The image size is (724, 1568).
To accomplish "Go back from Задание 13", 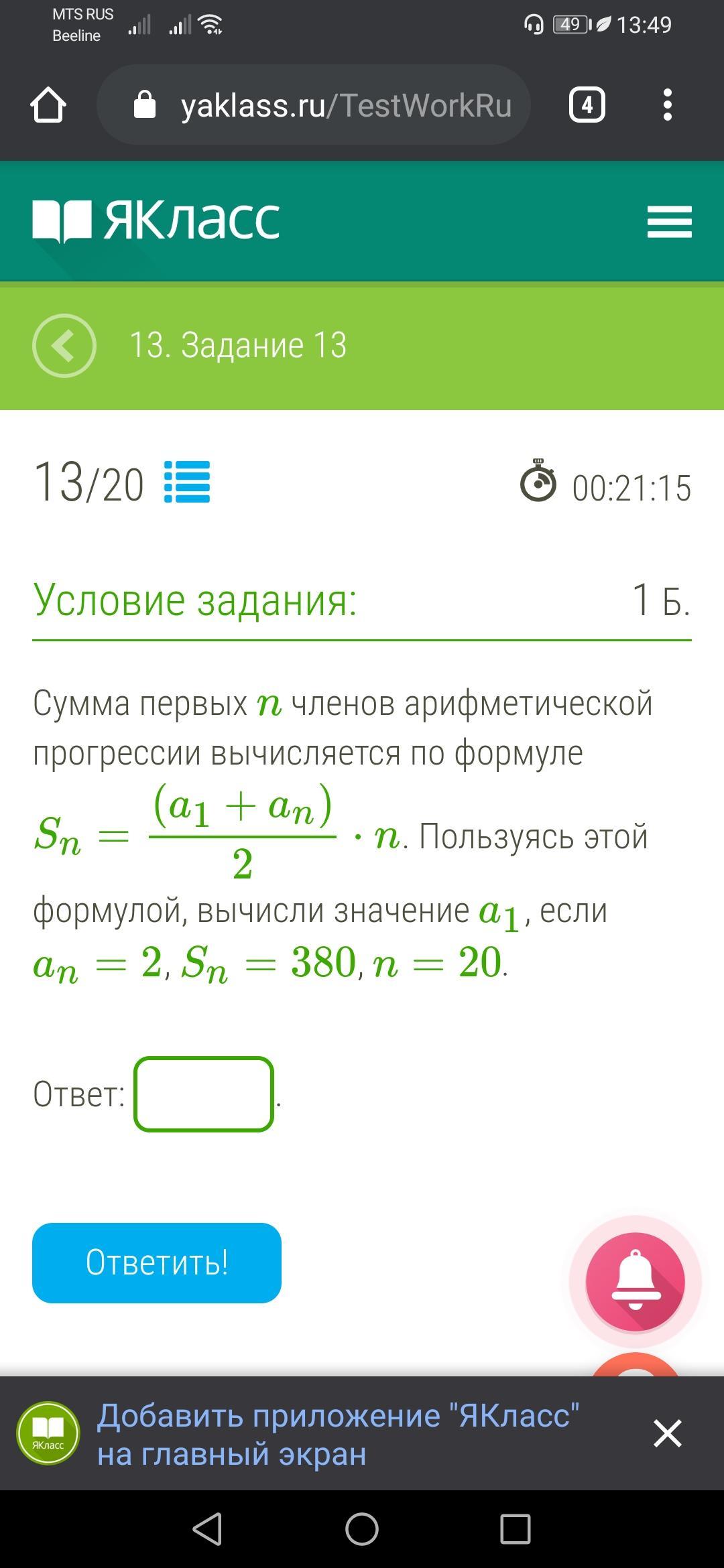I will coord(64,345).
